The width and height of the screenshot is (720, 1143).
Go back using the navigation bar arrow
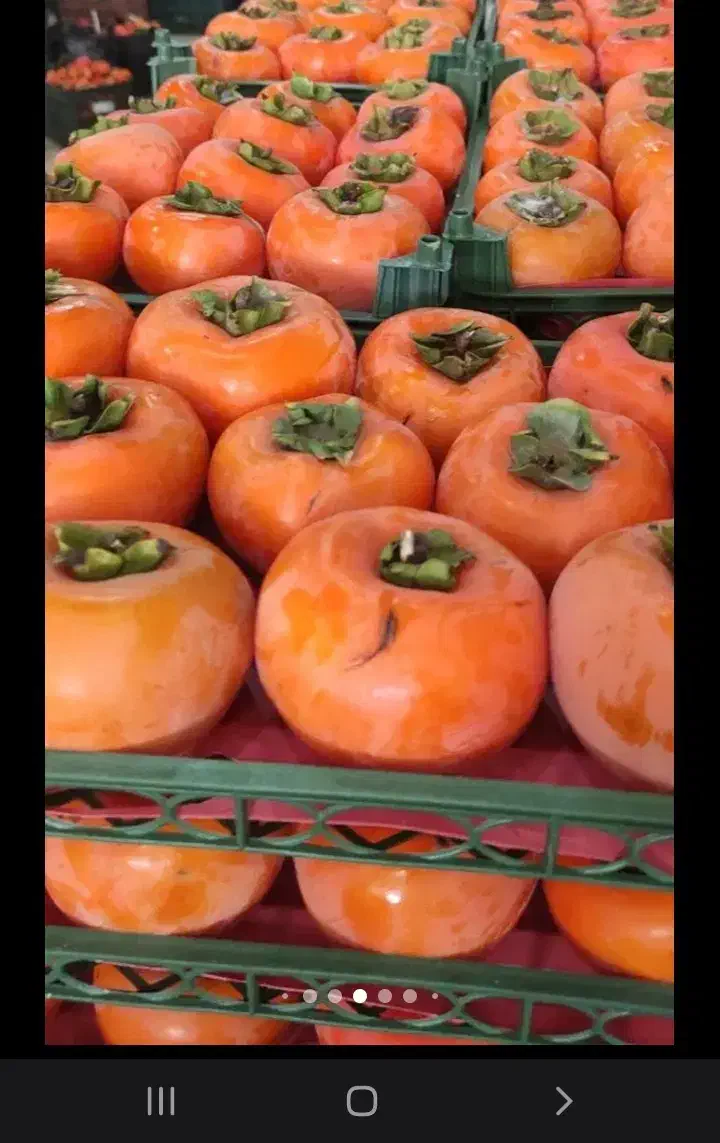(x=563, y=1101)
